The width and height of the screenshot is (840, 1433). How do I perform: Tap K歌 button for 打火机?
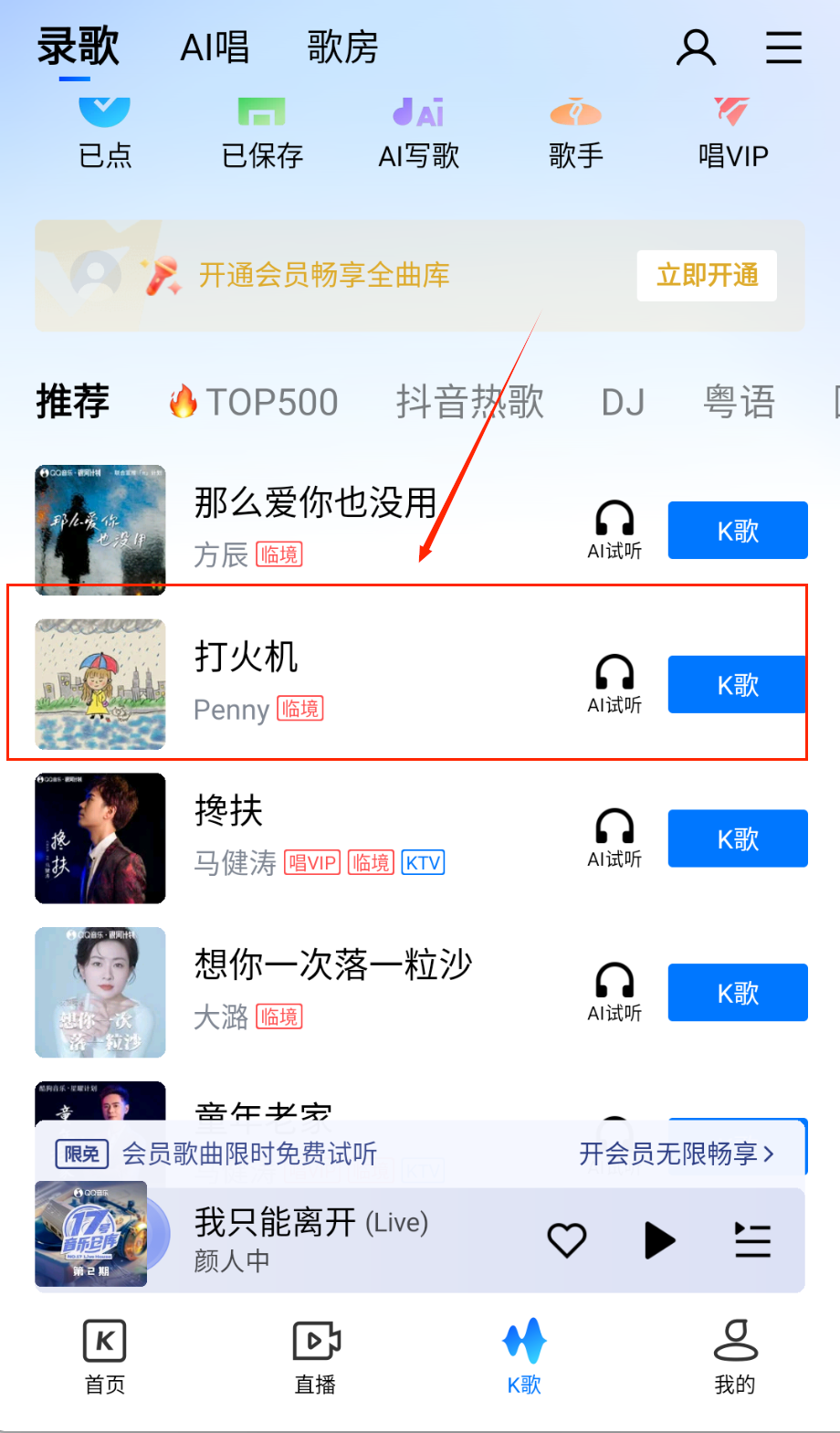click(x=737, y=685)
